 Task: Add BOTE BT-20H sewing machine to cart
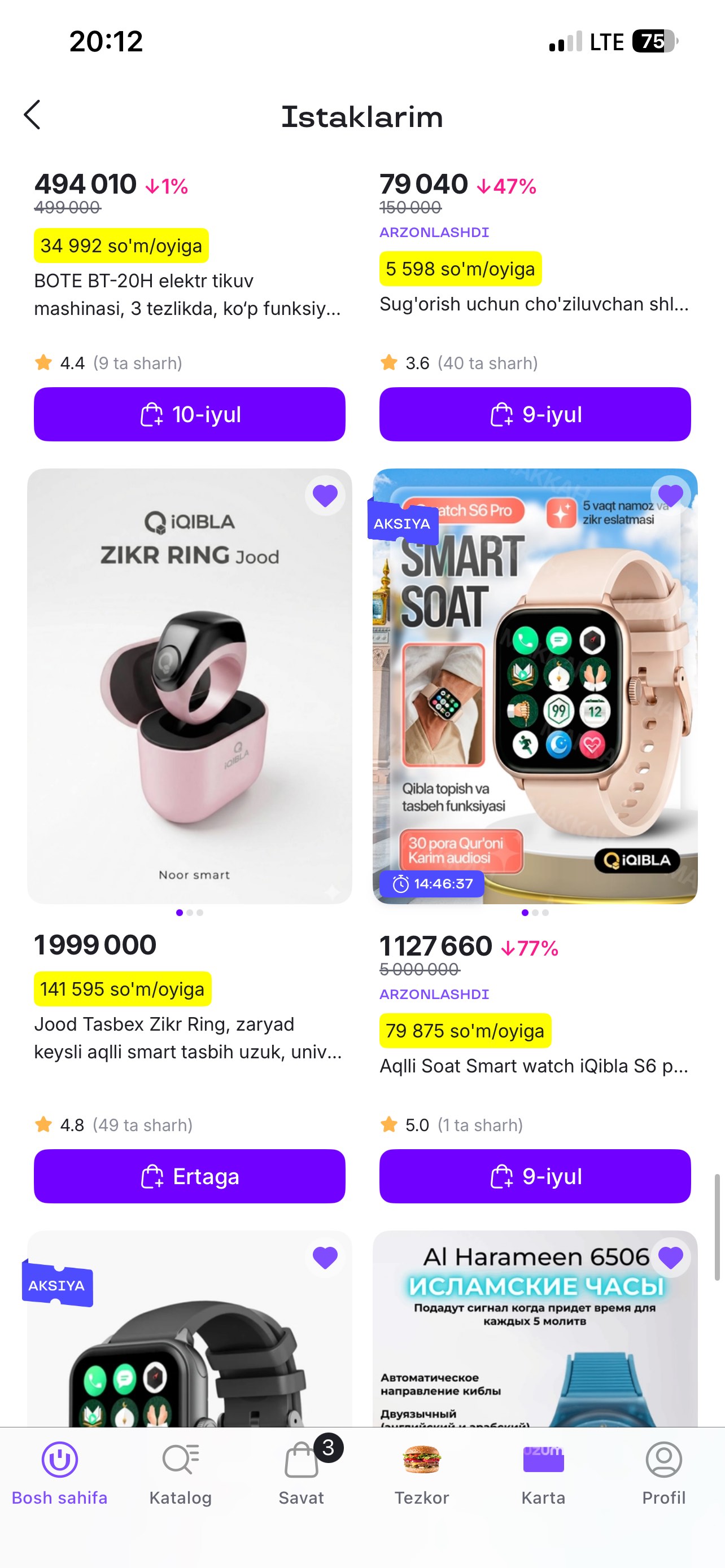[189, 414]
